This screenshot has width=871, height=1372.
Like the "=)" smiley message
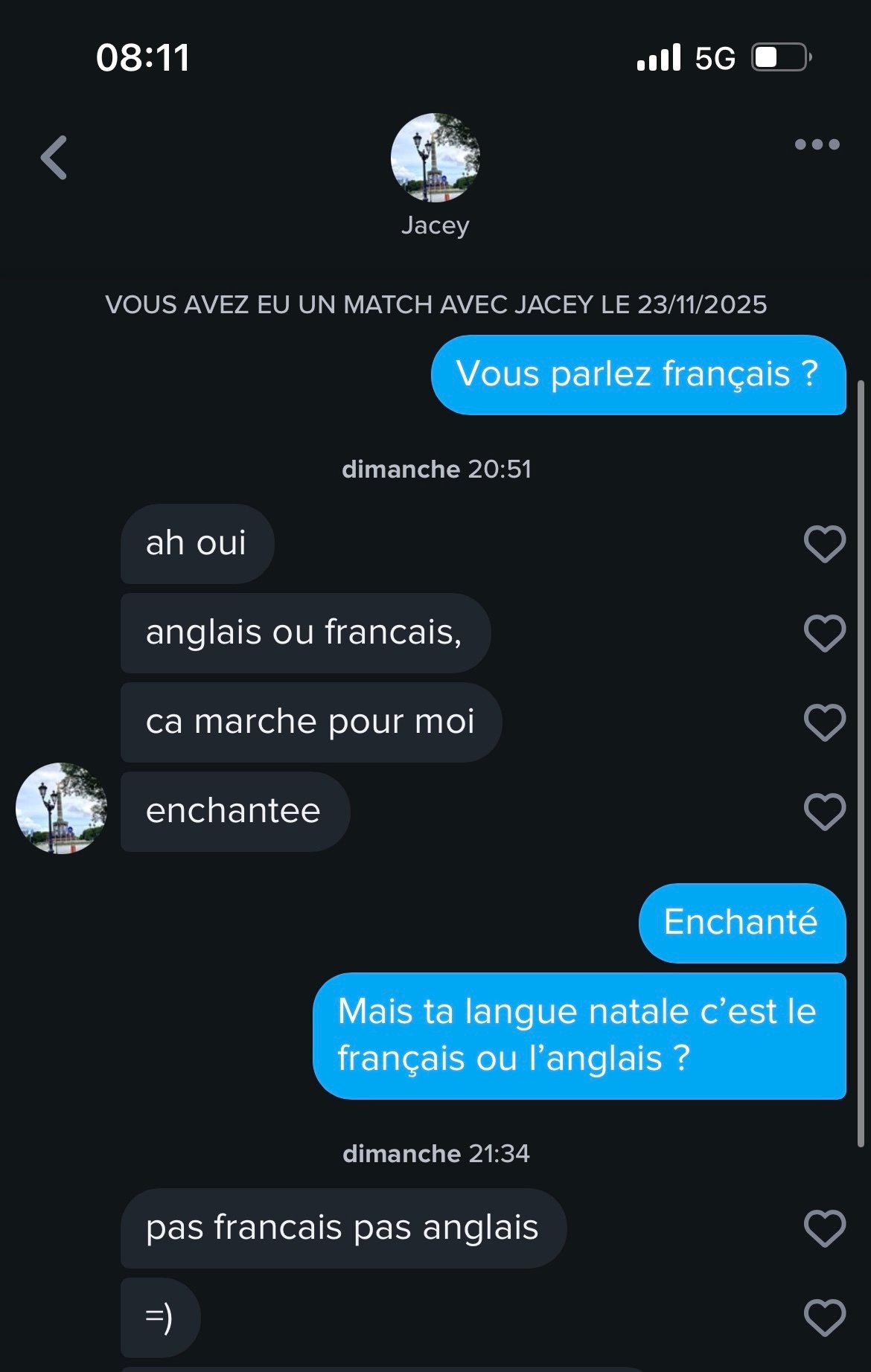824,1318
